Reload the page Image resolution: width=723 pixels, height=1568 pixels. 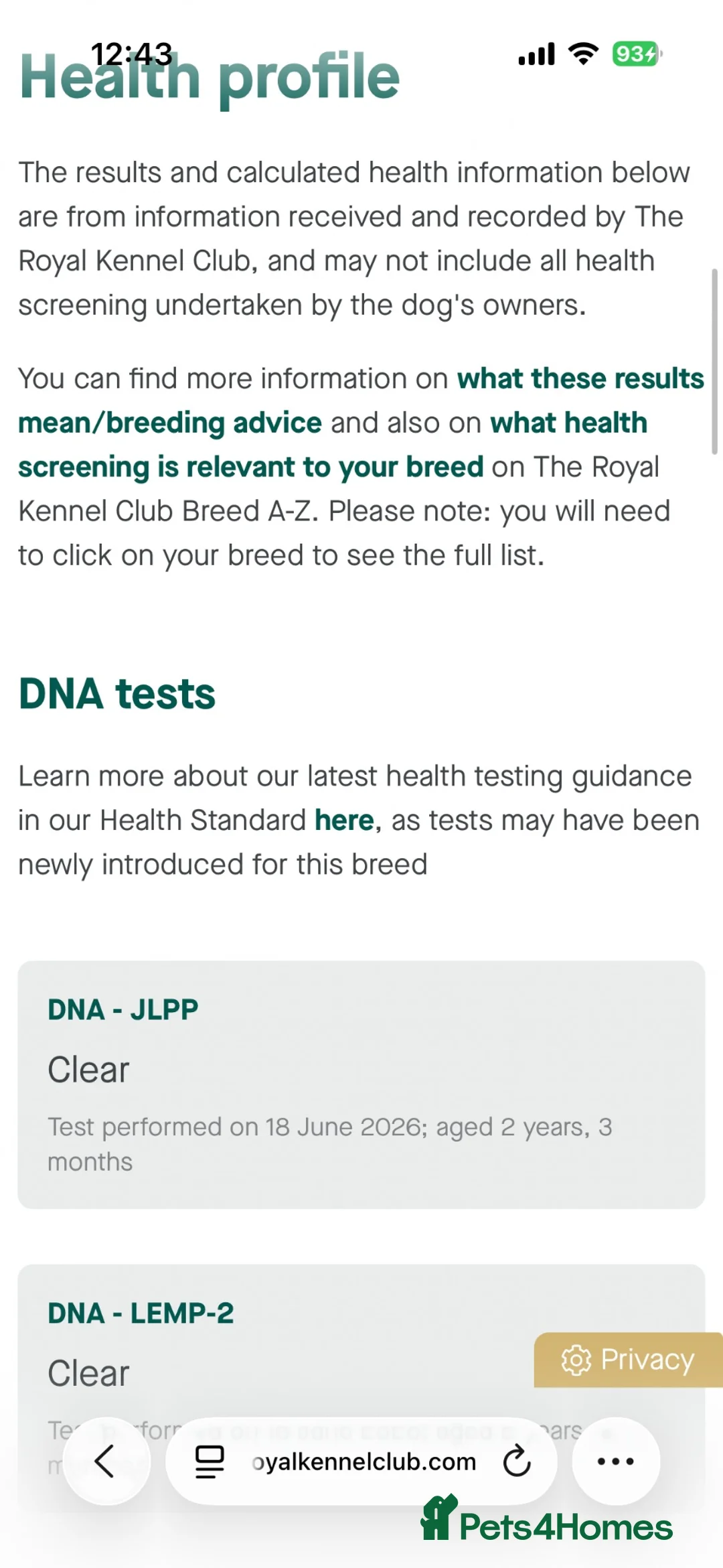coord(517,1461)
